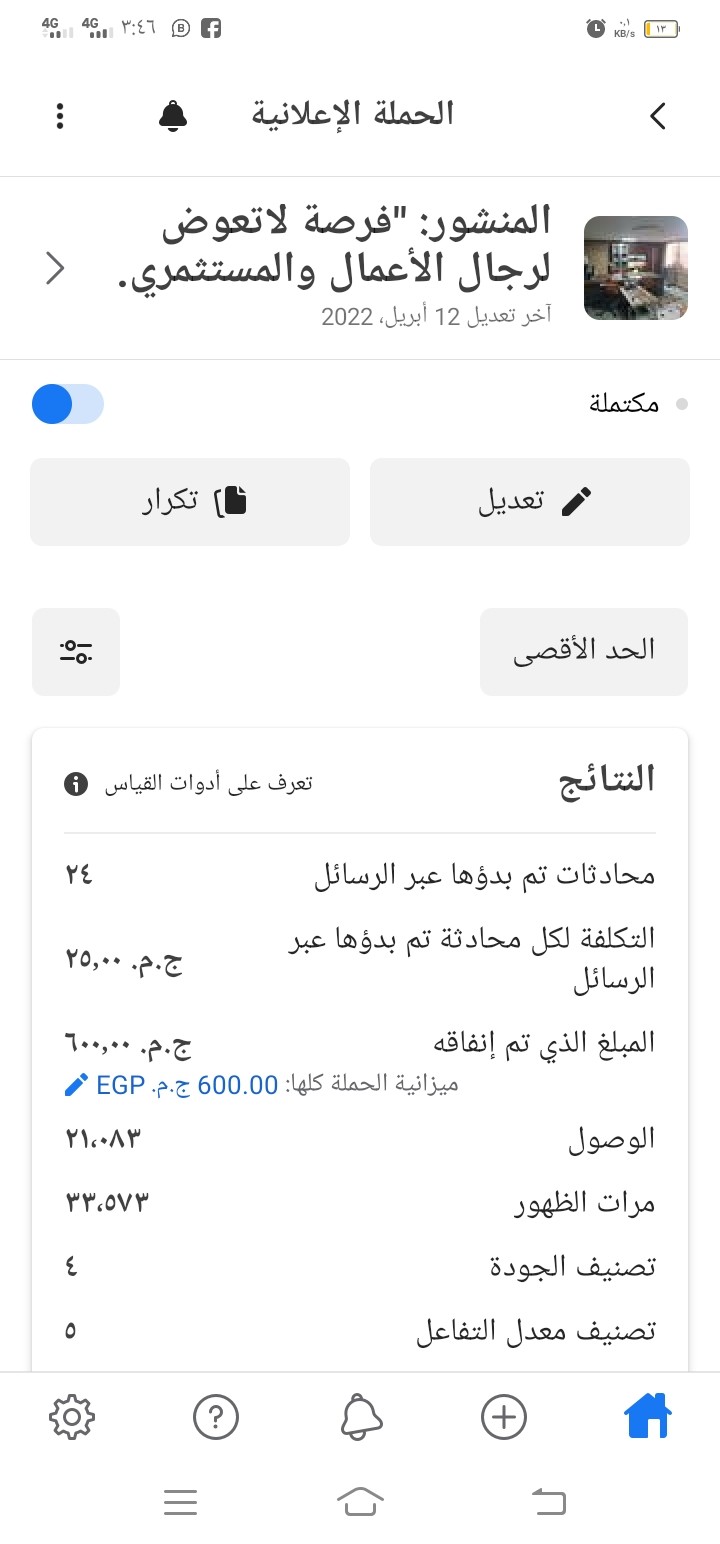
Task: Open the filter sliders button
Action: pos(76,651)
